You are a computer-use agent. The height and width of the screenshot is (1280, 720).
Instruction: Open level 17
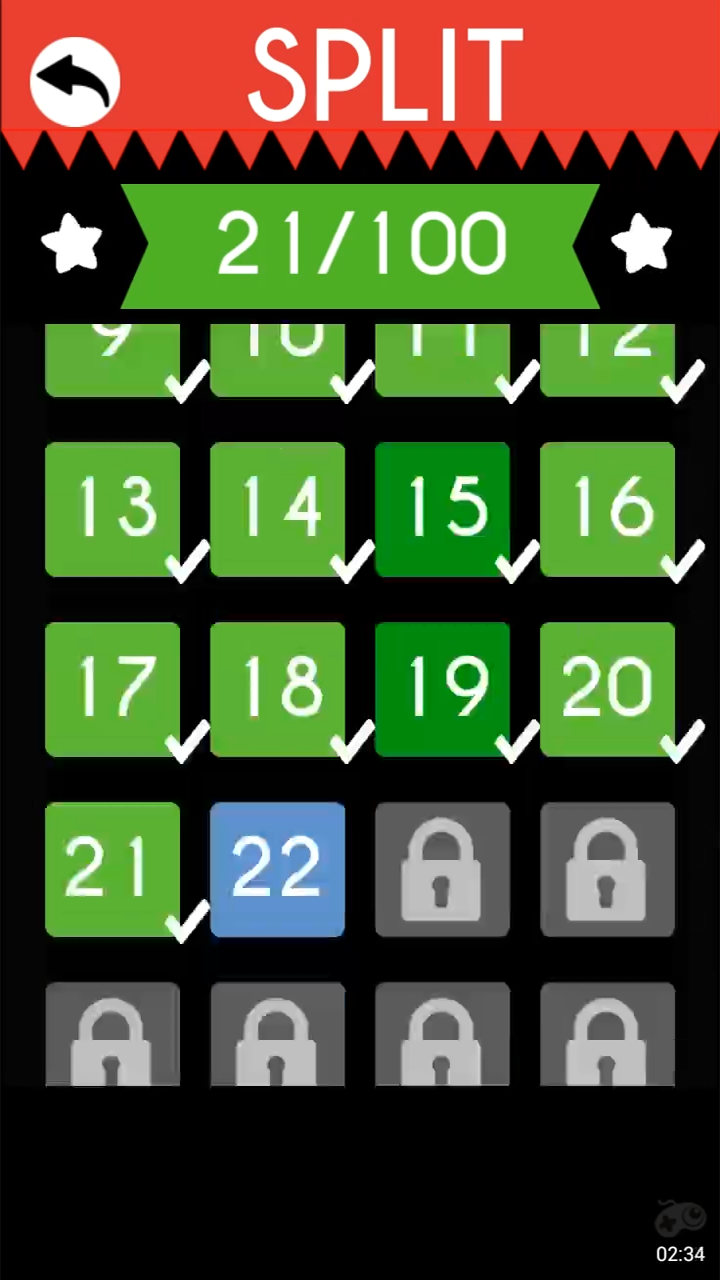click(113, 689)
